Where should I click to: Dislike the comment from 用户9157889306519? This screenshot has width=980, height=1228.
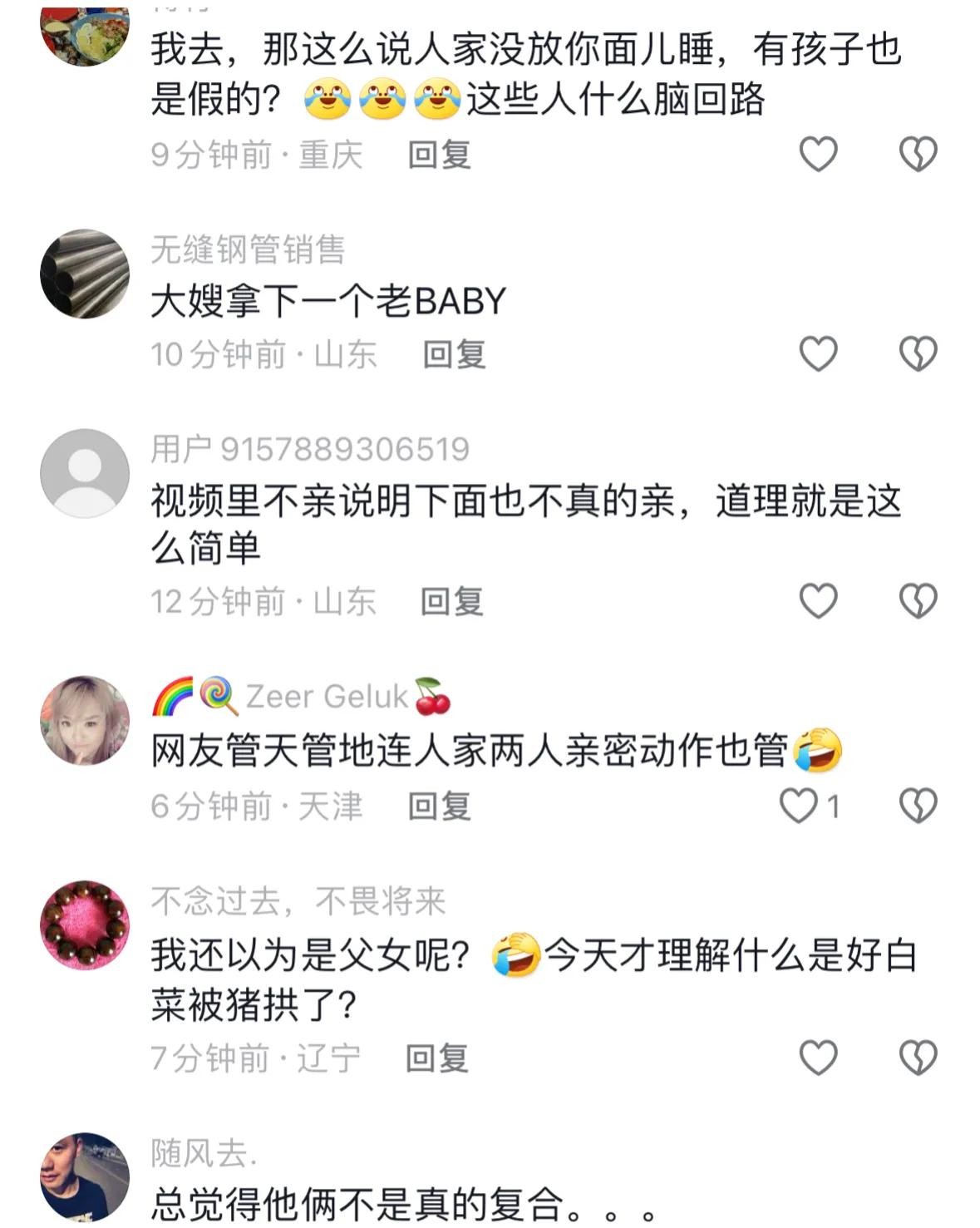(918, 600)
